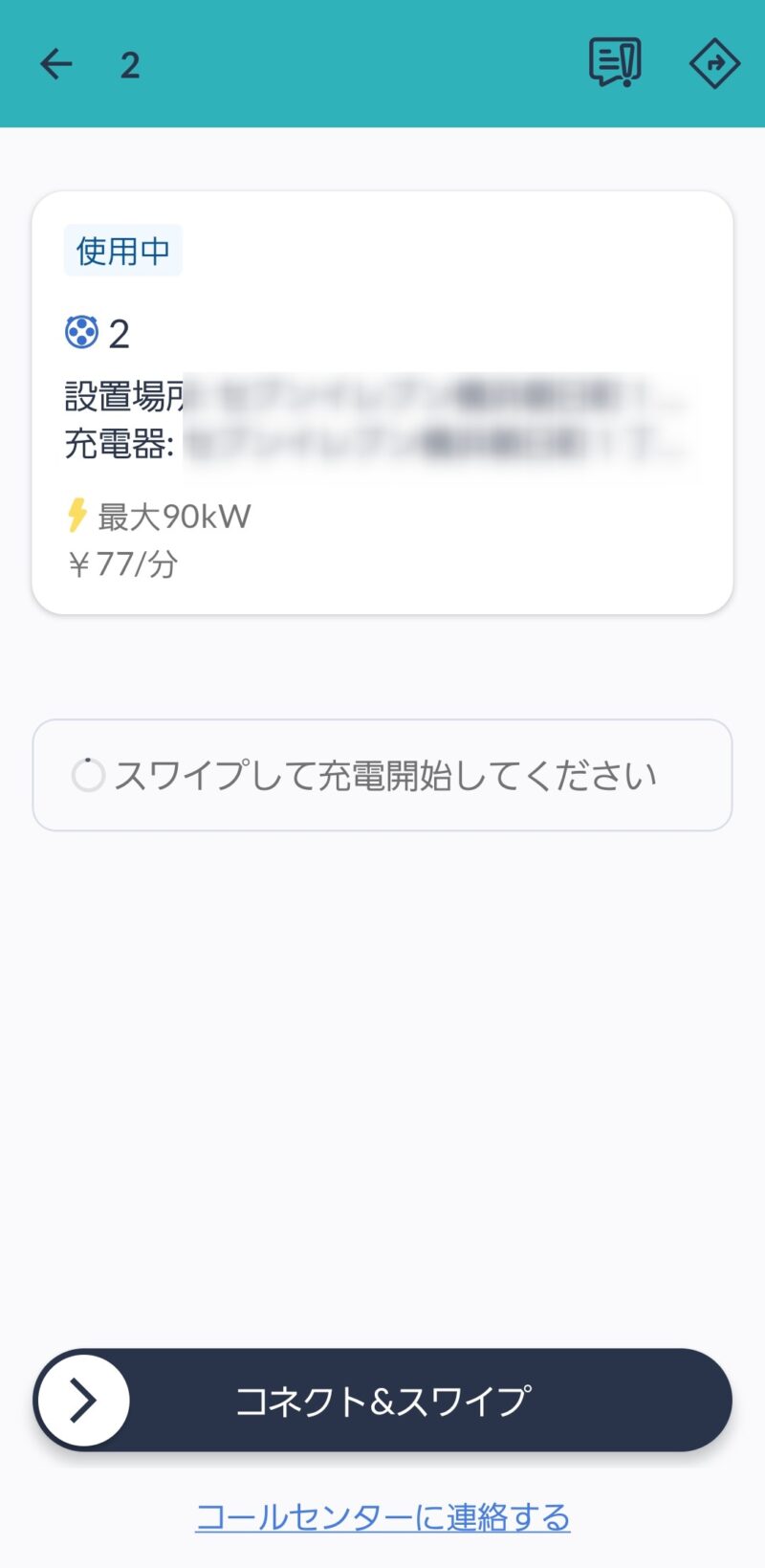
Task: Open the feedback report icon
Action: tap(614, 63)
